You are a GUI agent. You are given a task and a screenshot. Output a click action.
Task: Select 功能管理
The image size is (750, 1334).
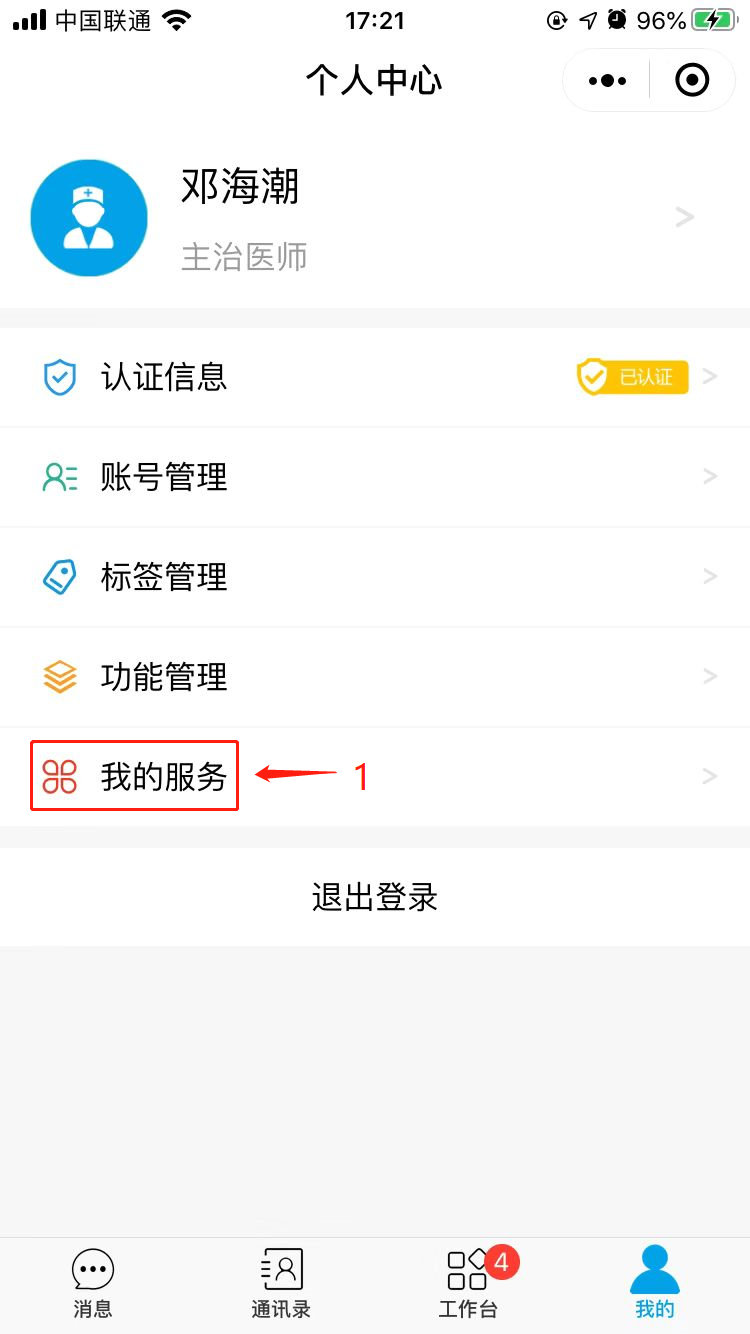click(x=375, y=677)
